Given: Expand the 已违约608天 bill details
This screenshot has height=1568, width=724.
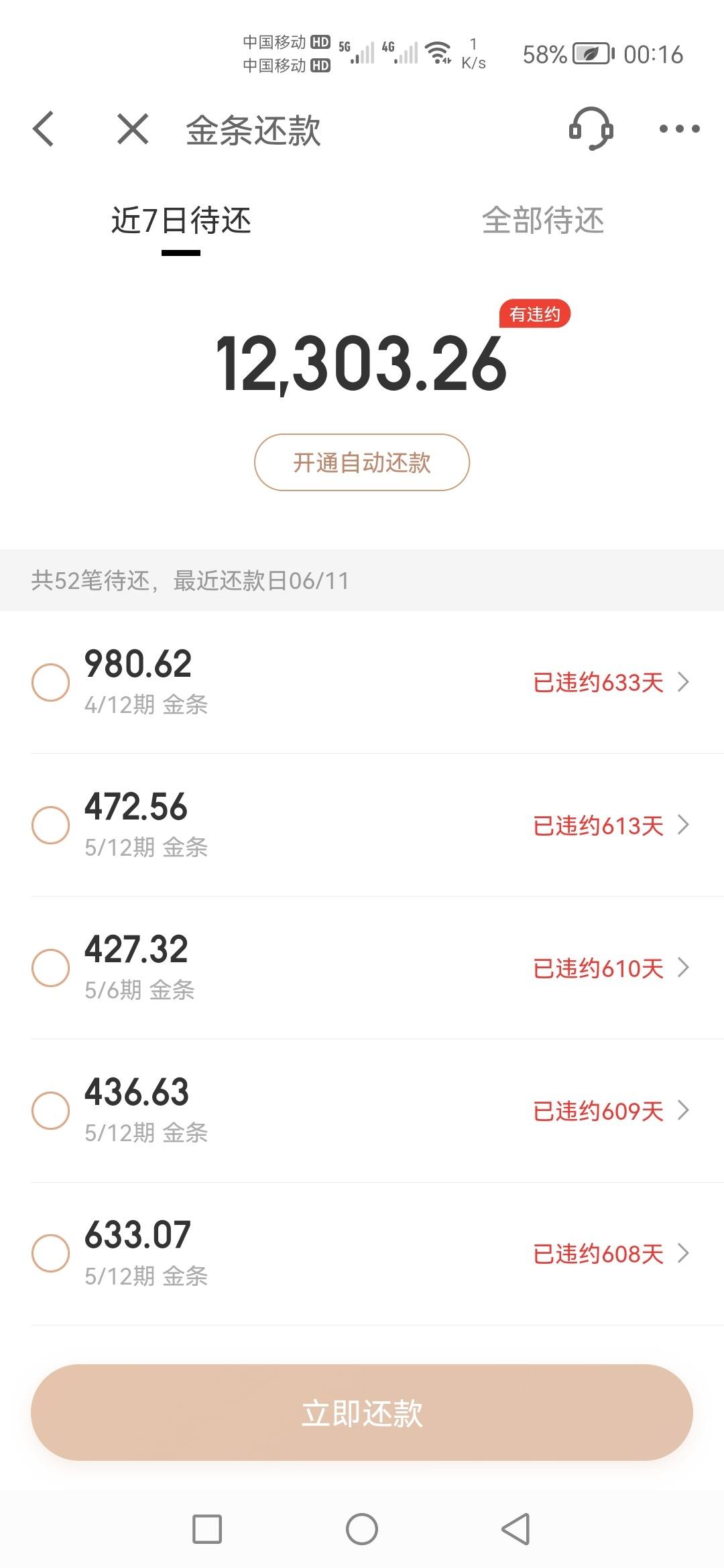Looking at the screenshot, I should 611,1253.
